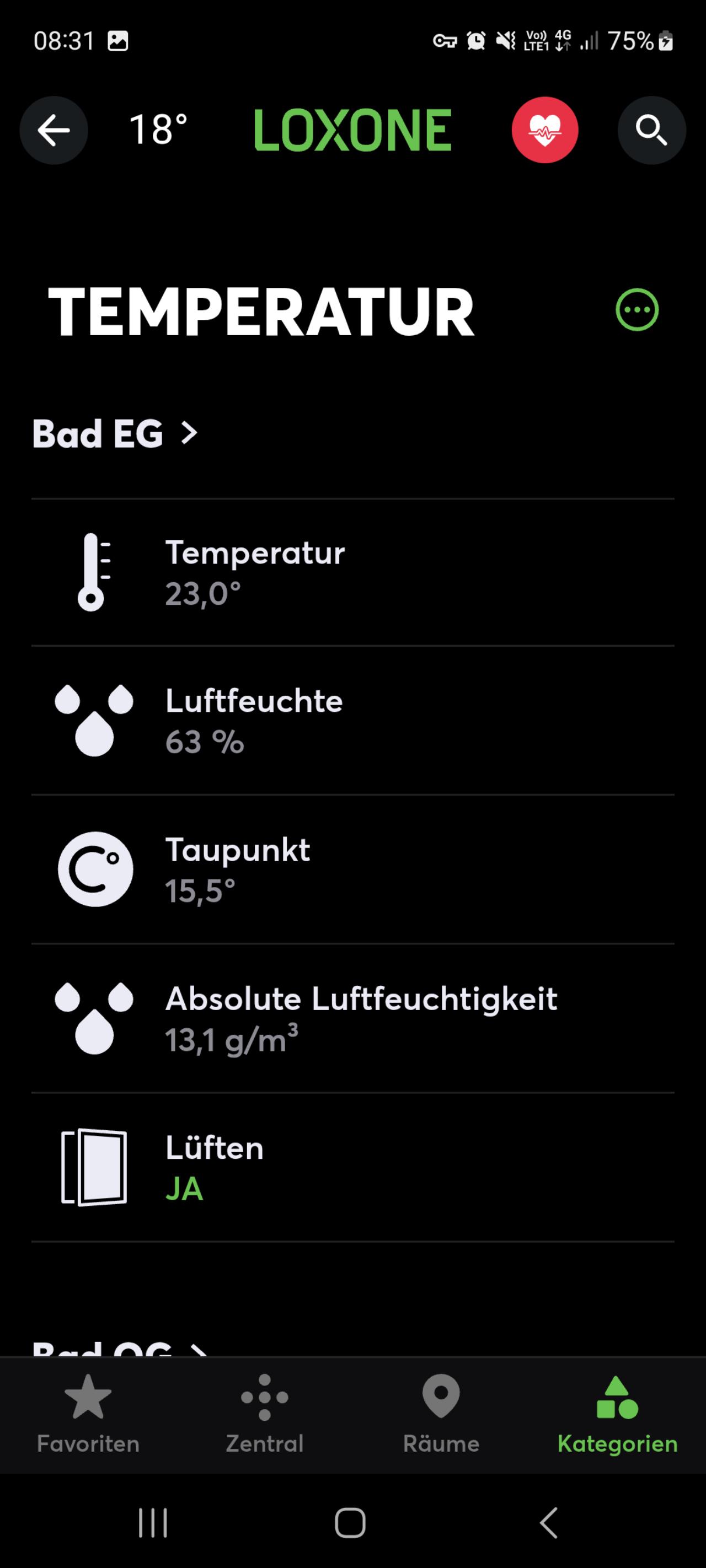Switch to the Zentral tab
Screen dimensions: 706x1568
coord(264,1415)
